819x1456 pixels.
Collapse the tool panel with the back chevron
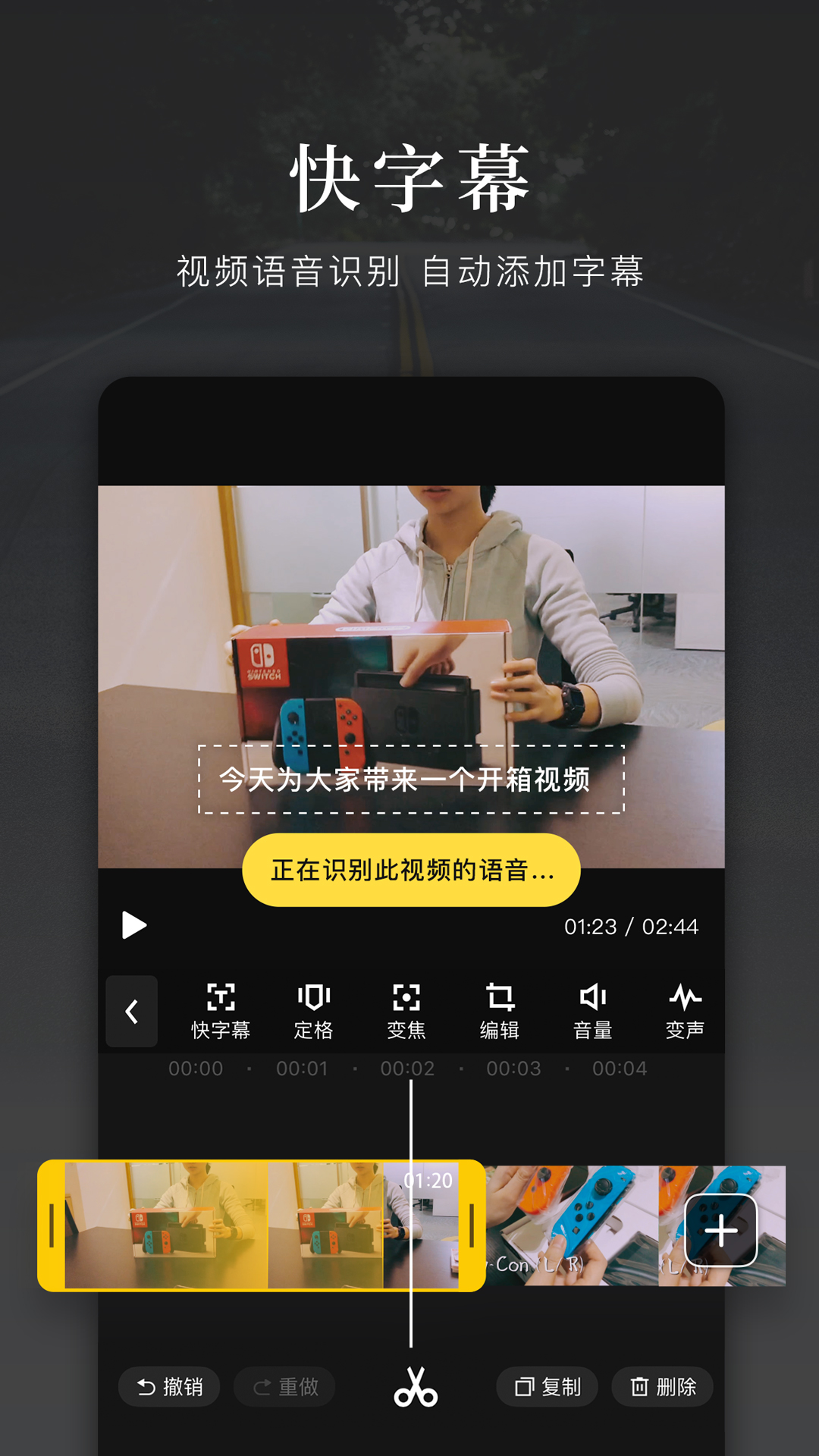point(132,1011)
